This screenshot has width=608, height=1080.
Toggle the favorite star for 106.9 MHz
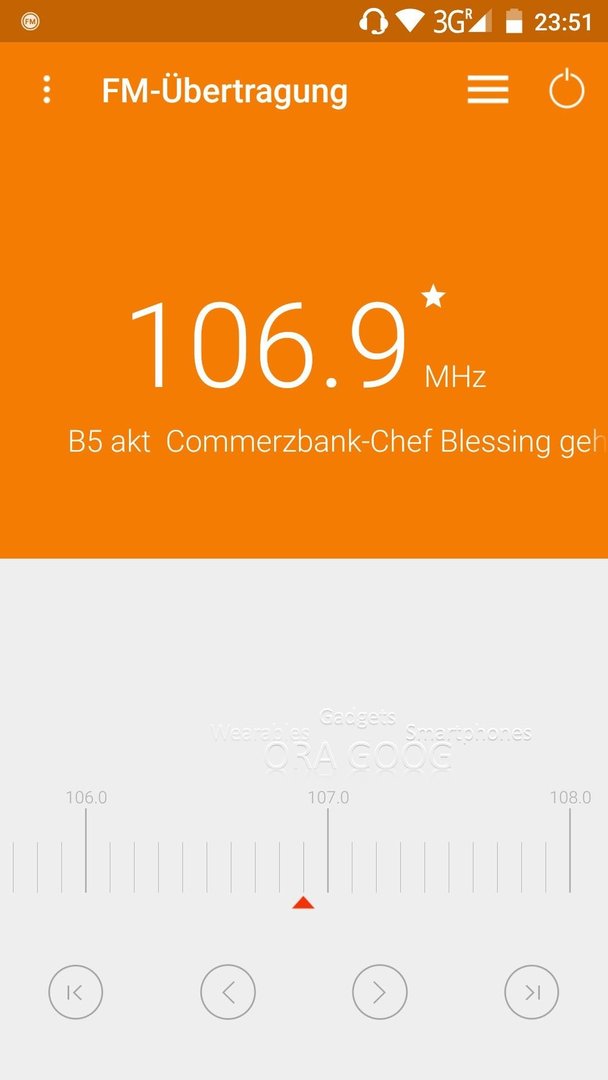[x=434, y=296]
